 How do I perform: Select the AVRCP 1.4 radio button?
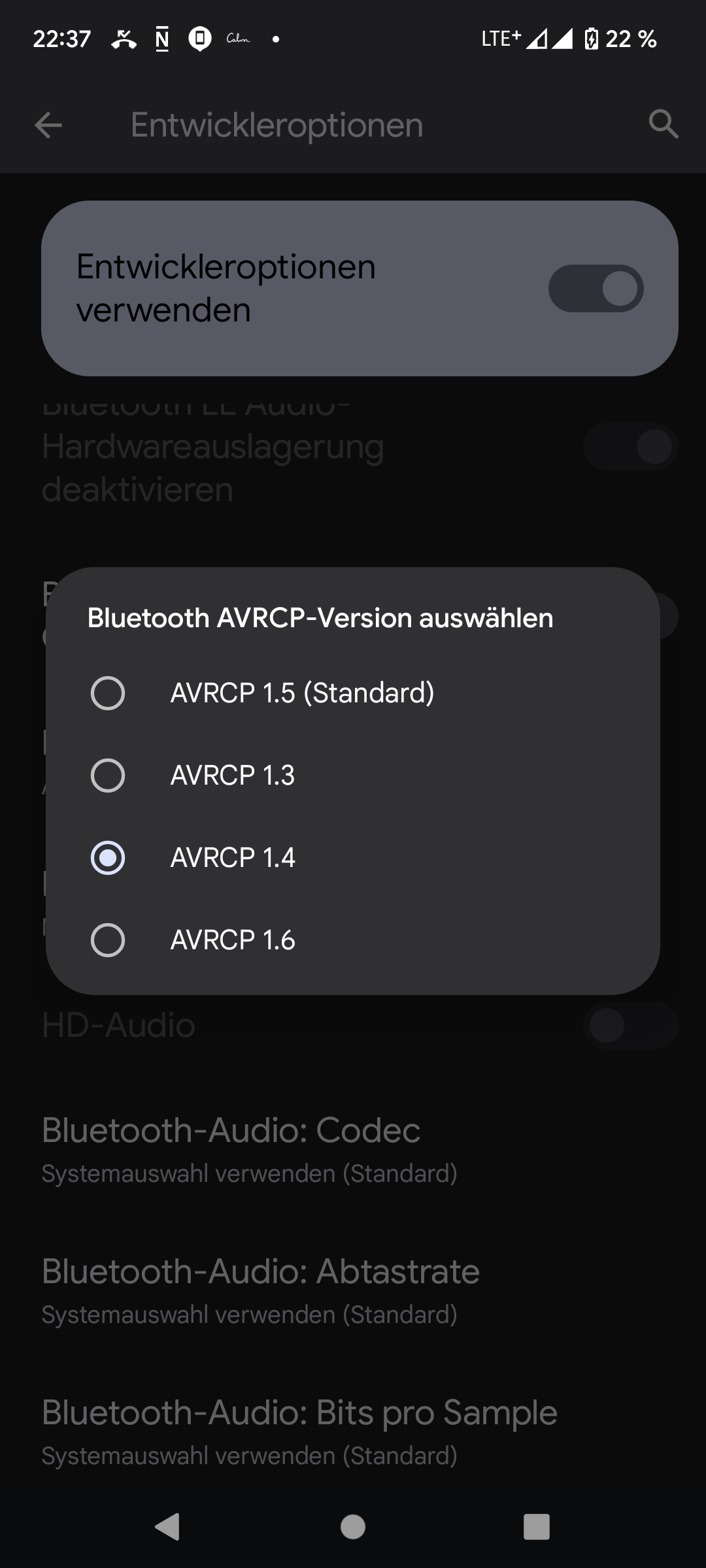pos(108,858)
